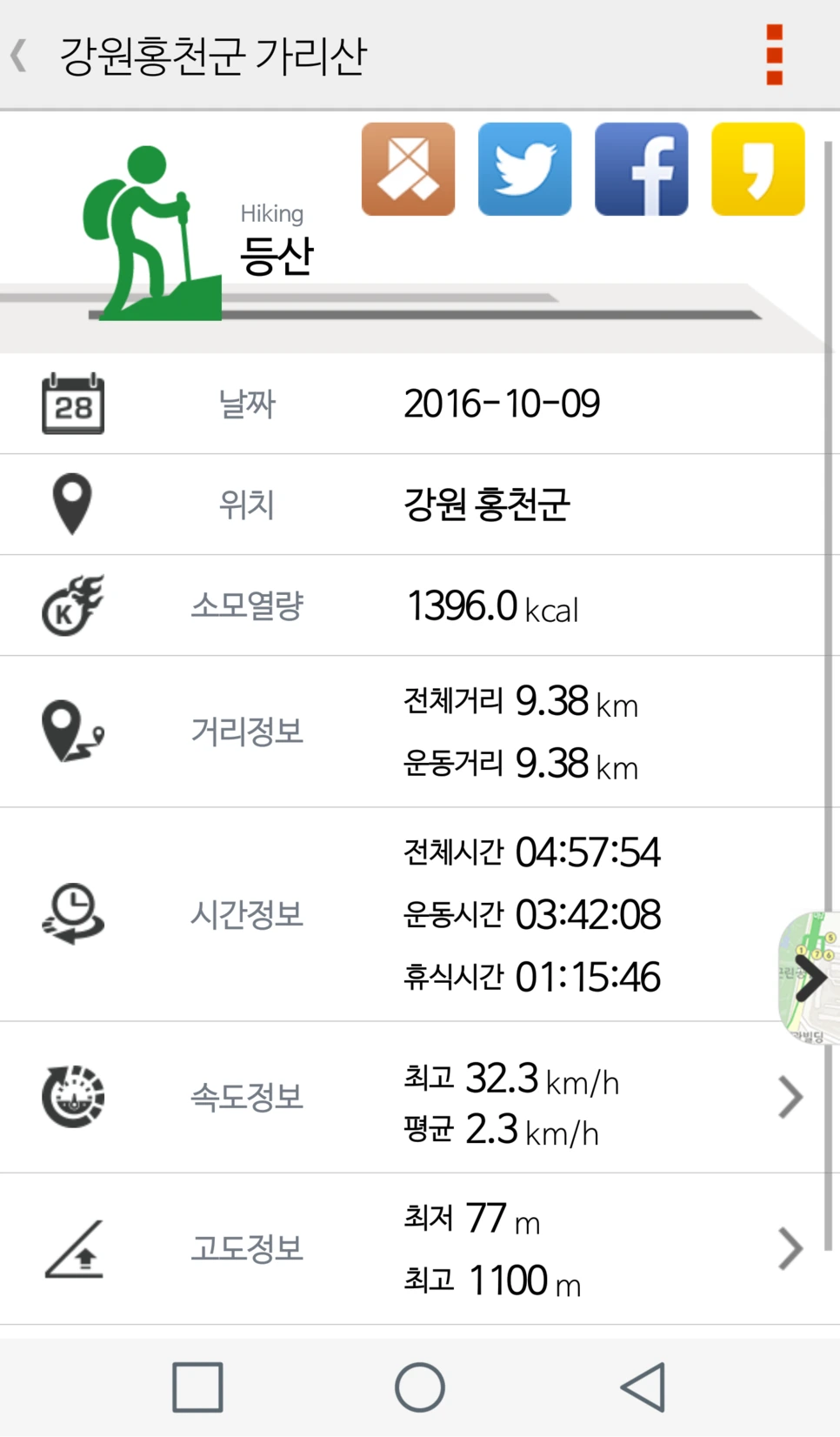This screenshot has width=840, height=1437.
Task: Expand the speed details chevron
Action: pos(790,1095)
